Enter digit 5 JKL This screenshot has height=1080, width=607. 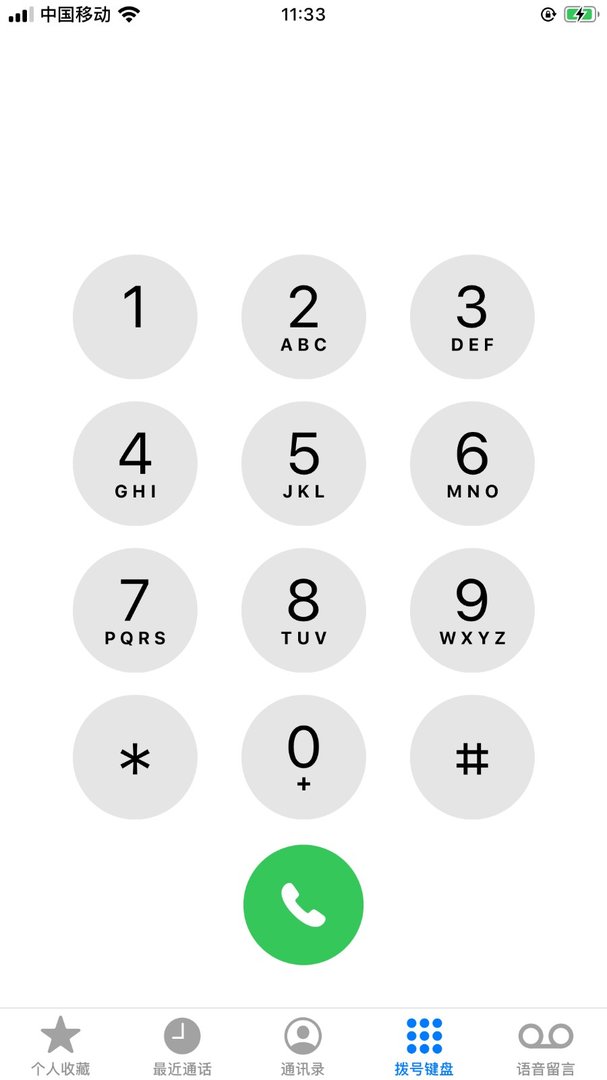click(x=304, y=464)
